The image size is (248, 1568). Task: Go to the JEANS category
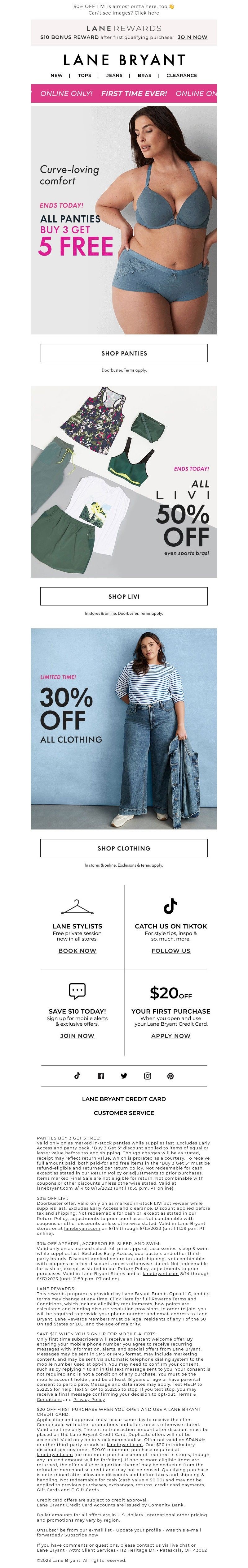click(x=114, y=75)
